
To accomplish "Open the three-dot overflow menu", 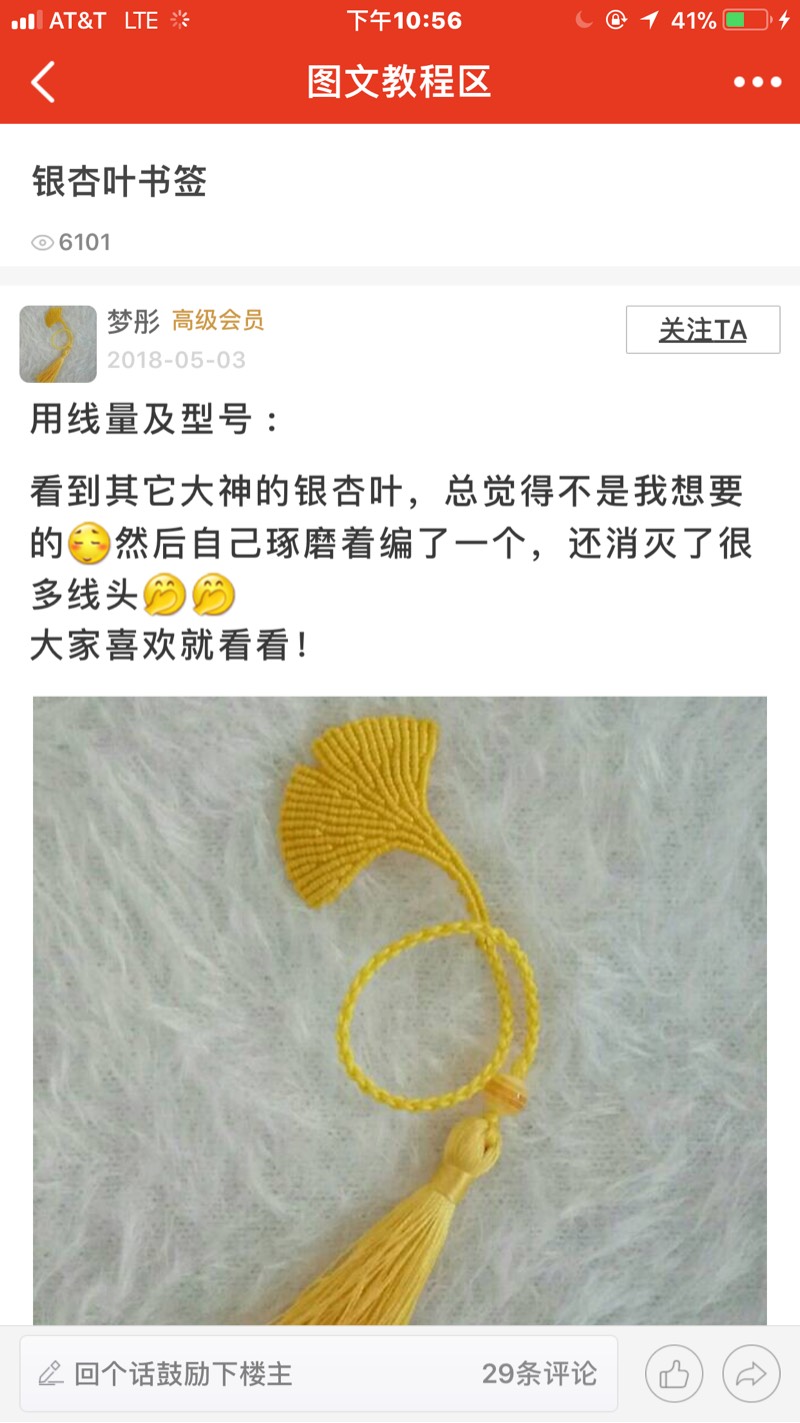I will click(x=757, y=82).
